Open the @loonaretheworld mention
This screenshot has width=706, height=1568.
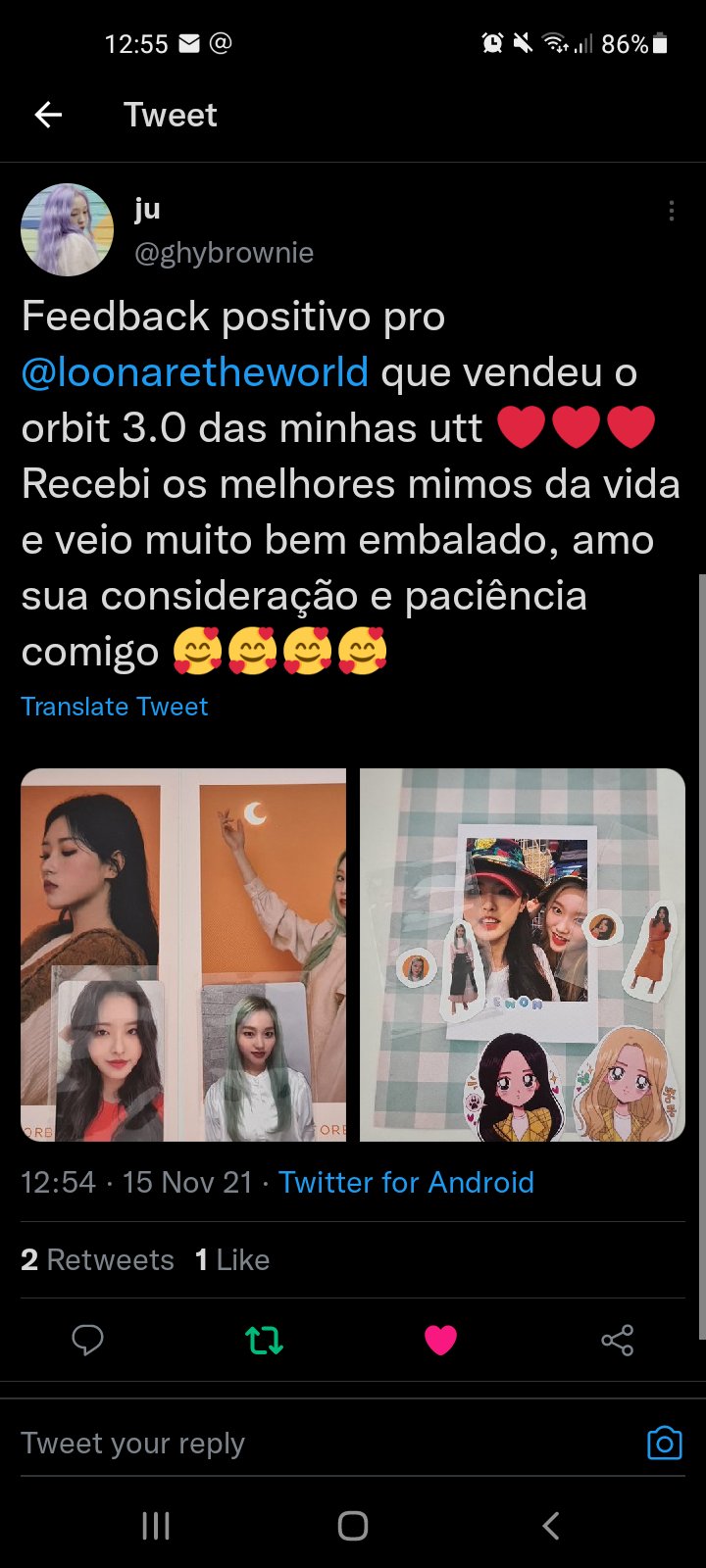tap(195, 372)
